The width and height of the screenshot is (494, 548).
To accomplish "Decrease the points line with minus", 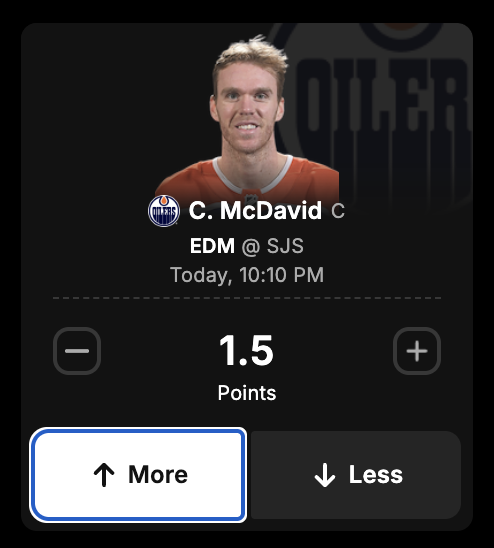I will click(x=77, y=351).
